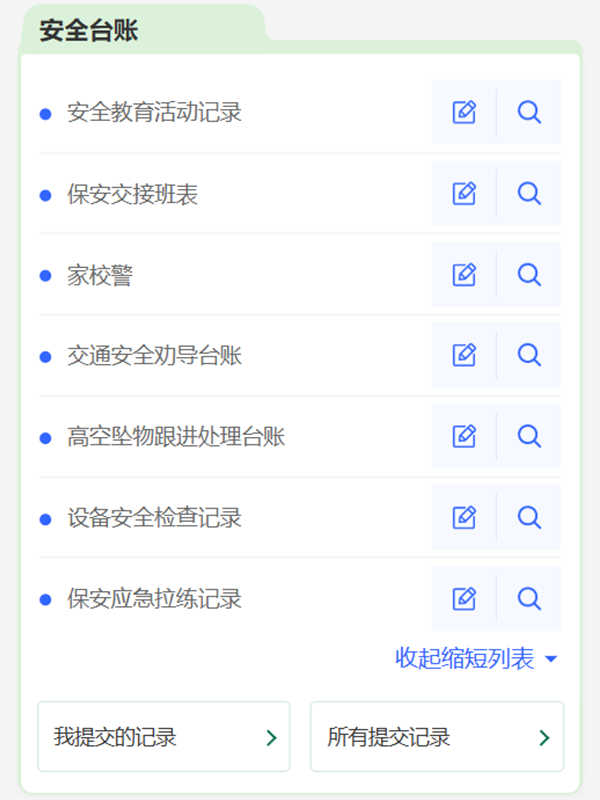Tap search next to 保安应急拉练记录
The image size is (600, 800).
tap(529, 598)
